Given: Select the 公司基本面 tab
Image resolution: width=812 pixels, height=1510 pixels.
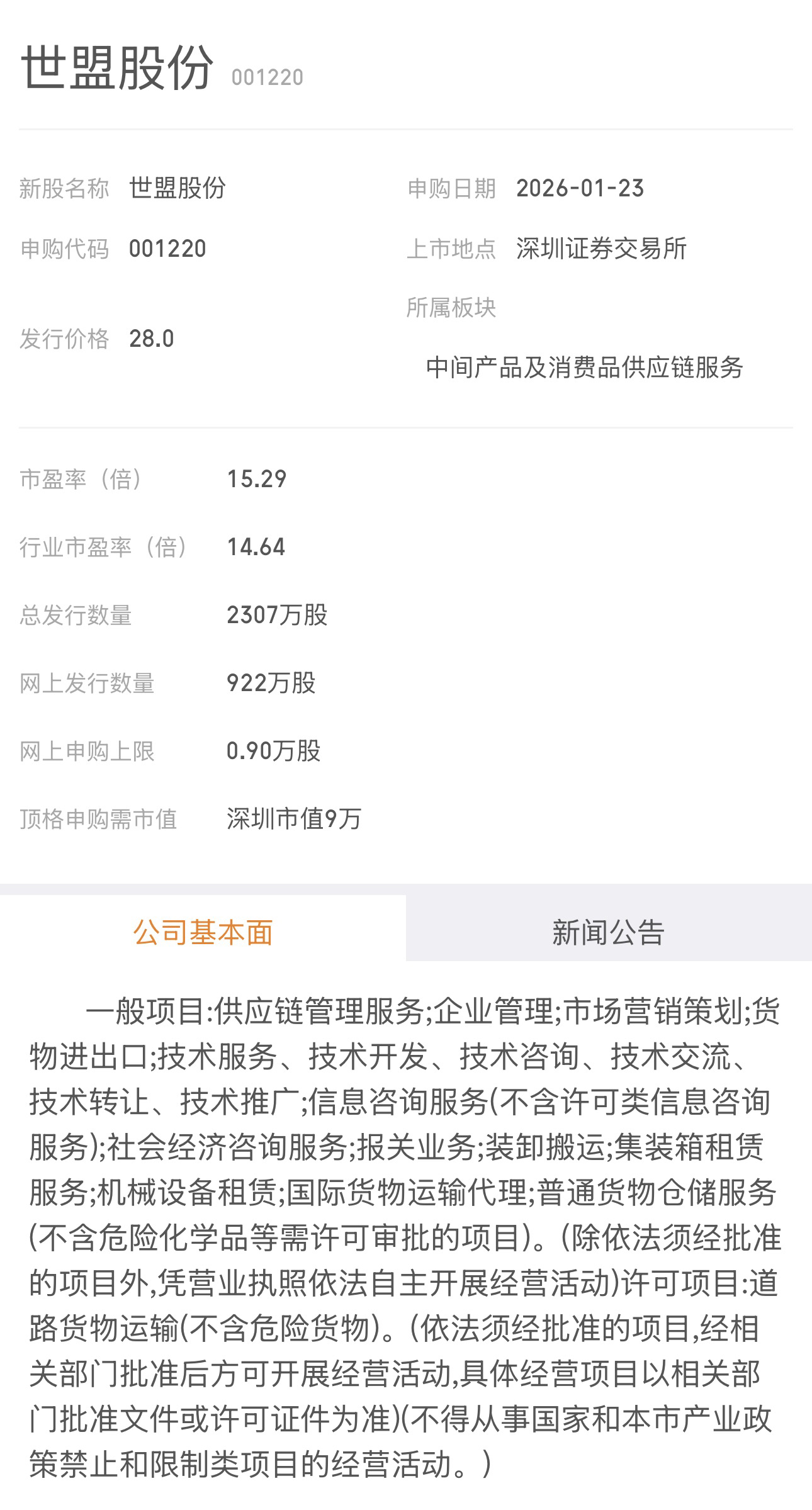Looking at the screenshot, I should tap(203, 932).
